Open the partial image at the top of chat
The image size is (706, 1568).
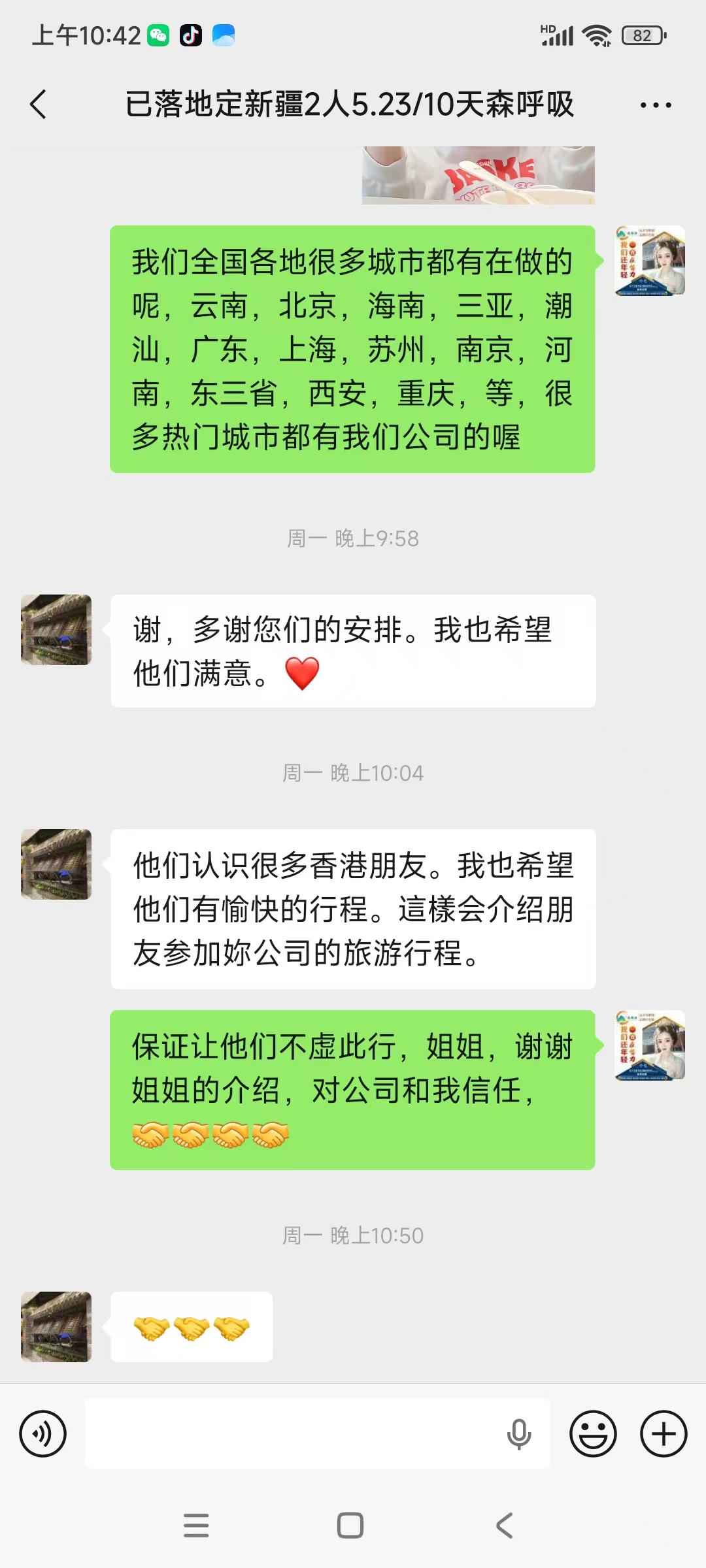(479, 175)
